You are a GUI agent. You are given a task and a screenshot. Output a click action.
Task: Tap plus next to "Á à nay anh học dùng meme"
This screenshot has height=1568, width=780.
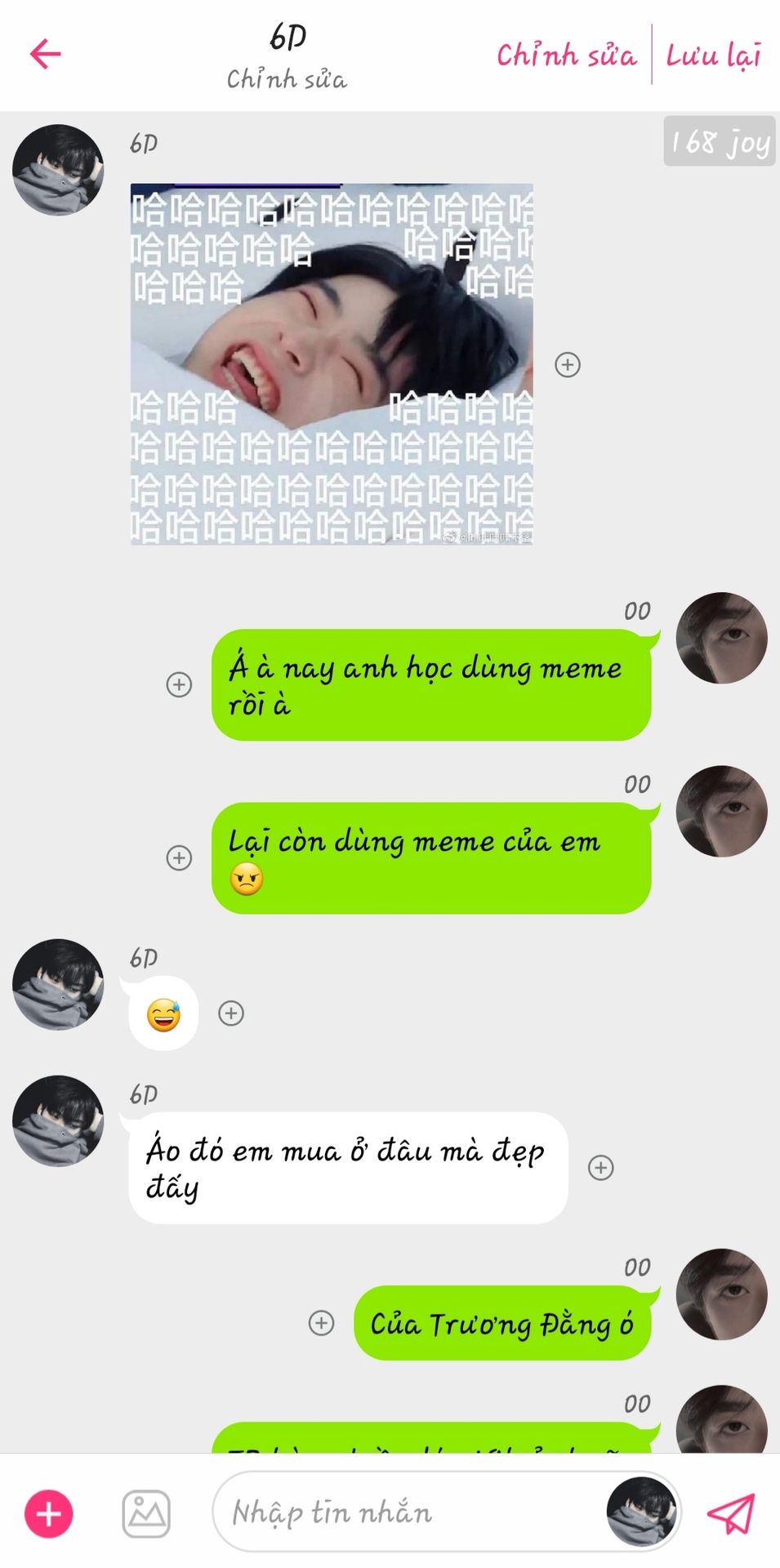click(x=180, y=684)
